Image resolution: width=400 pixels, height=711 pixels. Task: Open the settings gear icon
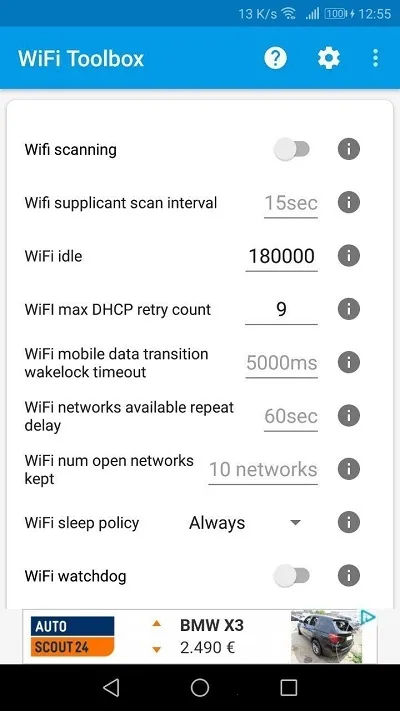tap(329, 58)
